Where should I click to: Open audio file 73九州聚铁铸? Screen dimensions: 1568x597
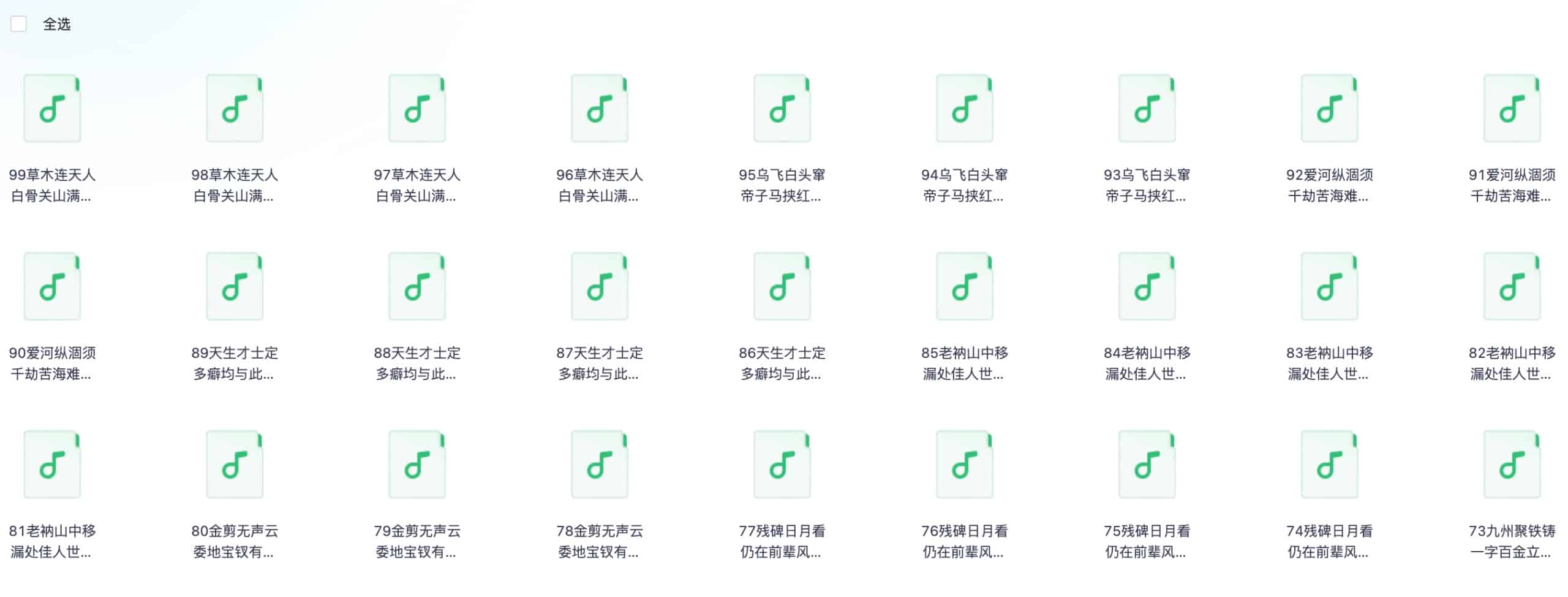coord(1512,465)
